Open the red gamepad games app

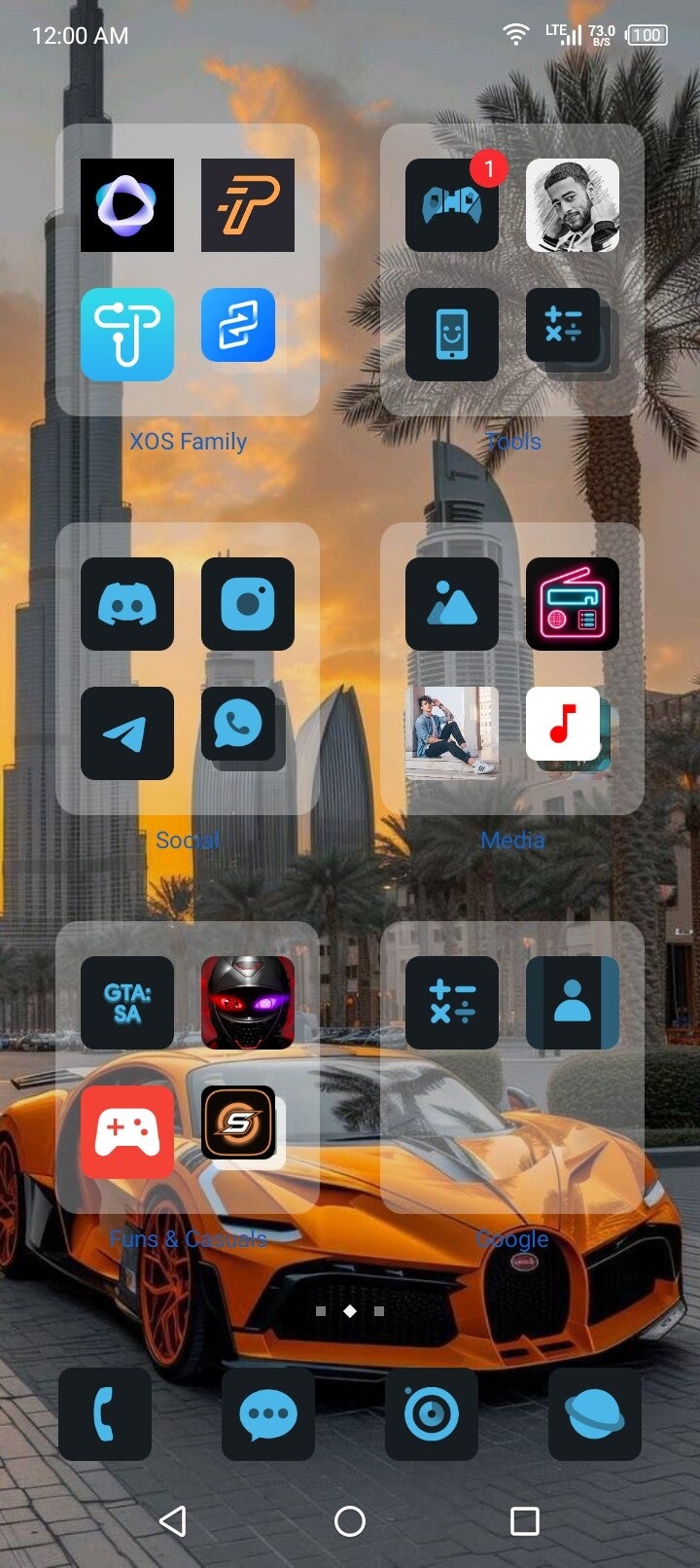point(127,1132)
